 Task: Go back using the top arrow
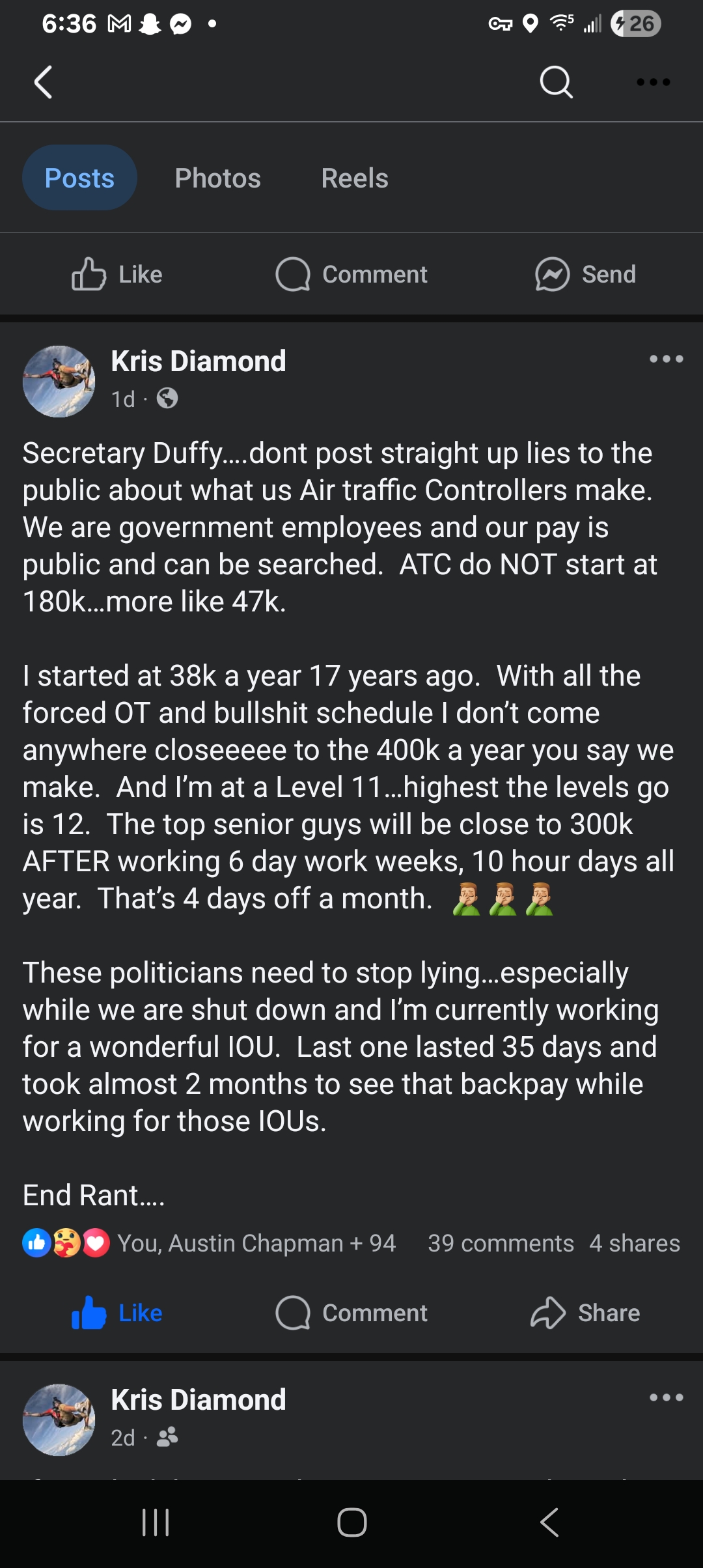43,83
